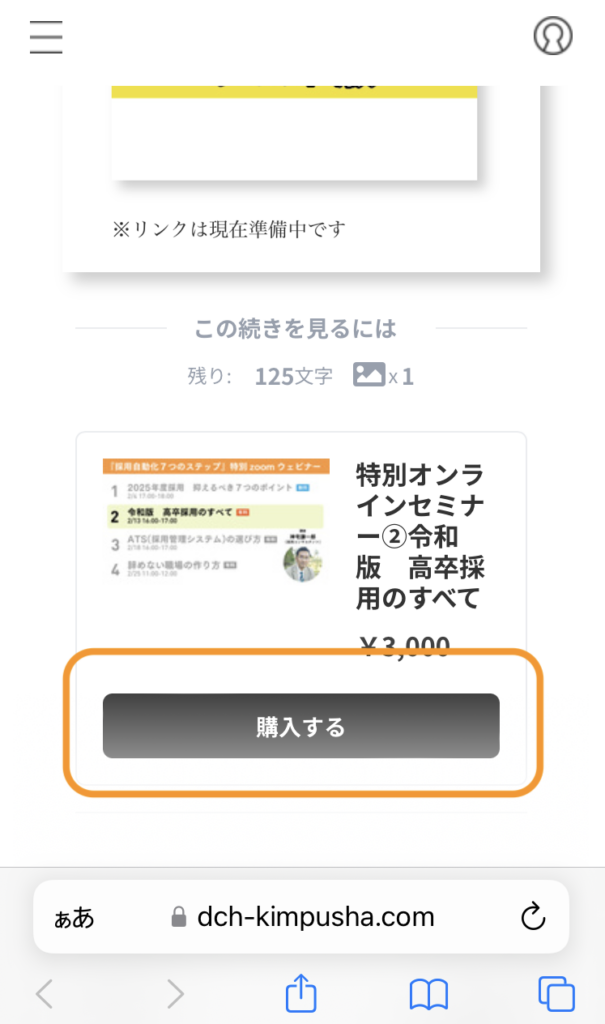Open Safari bookmarks
Image resolution: width=605 pixels, height=1024 pixels.
[429, 994]
